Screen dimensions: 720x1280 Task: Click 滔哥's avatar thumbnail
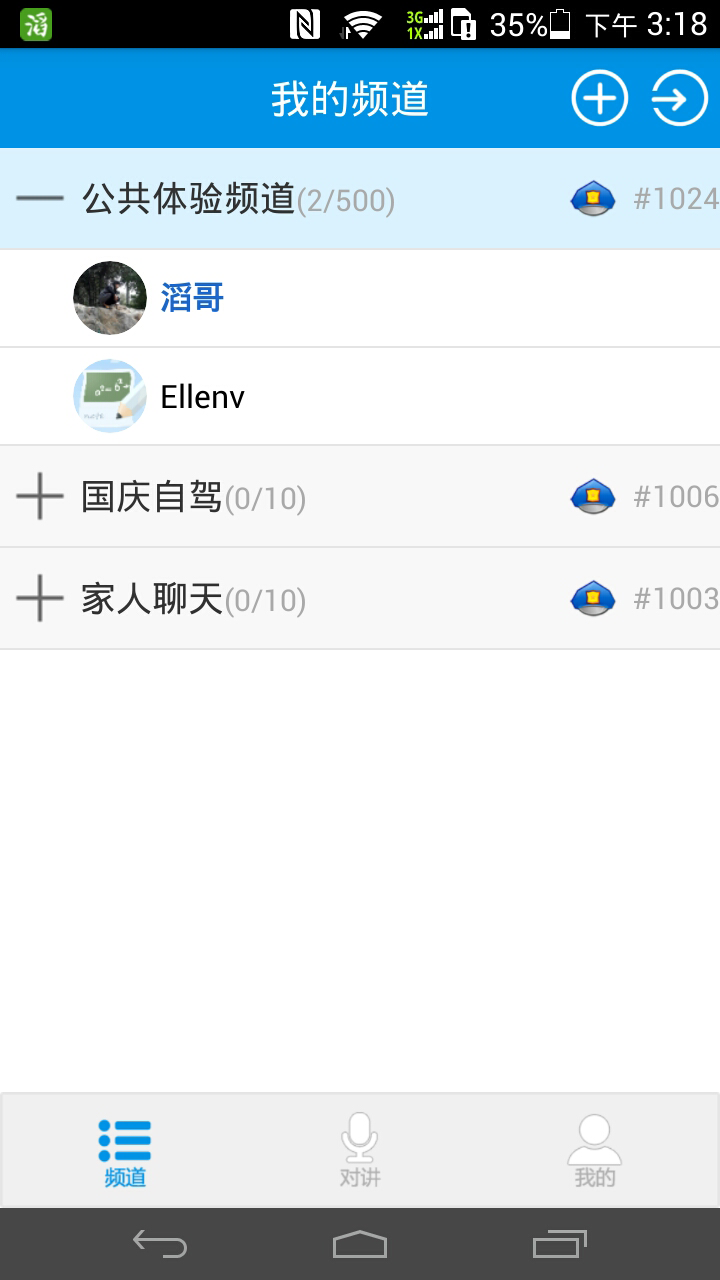pyautogui.click(x=110, y=297)
